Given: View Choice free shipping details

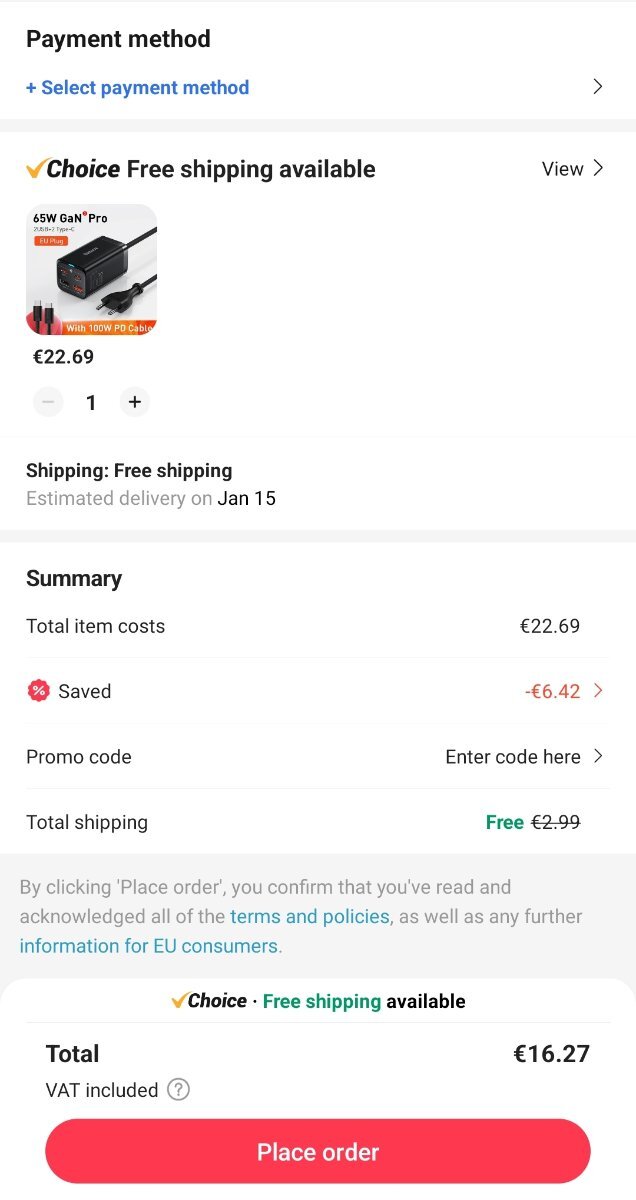Looking at the screenshot, I should (572, 169).
